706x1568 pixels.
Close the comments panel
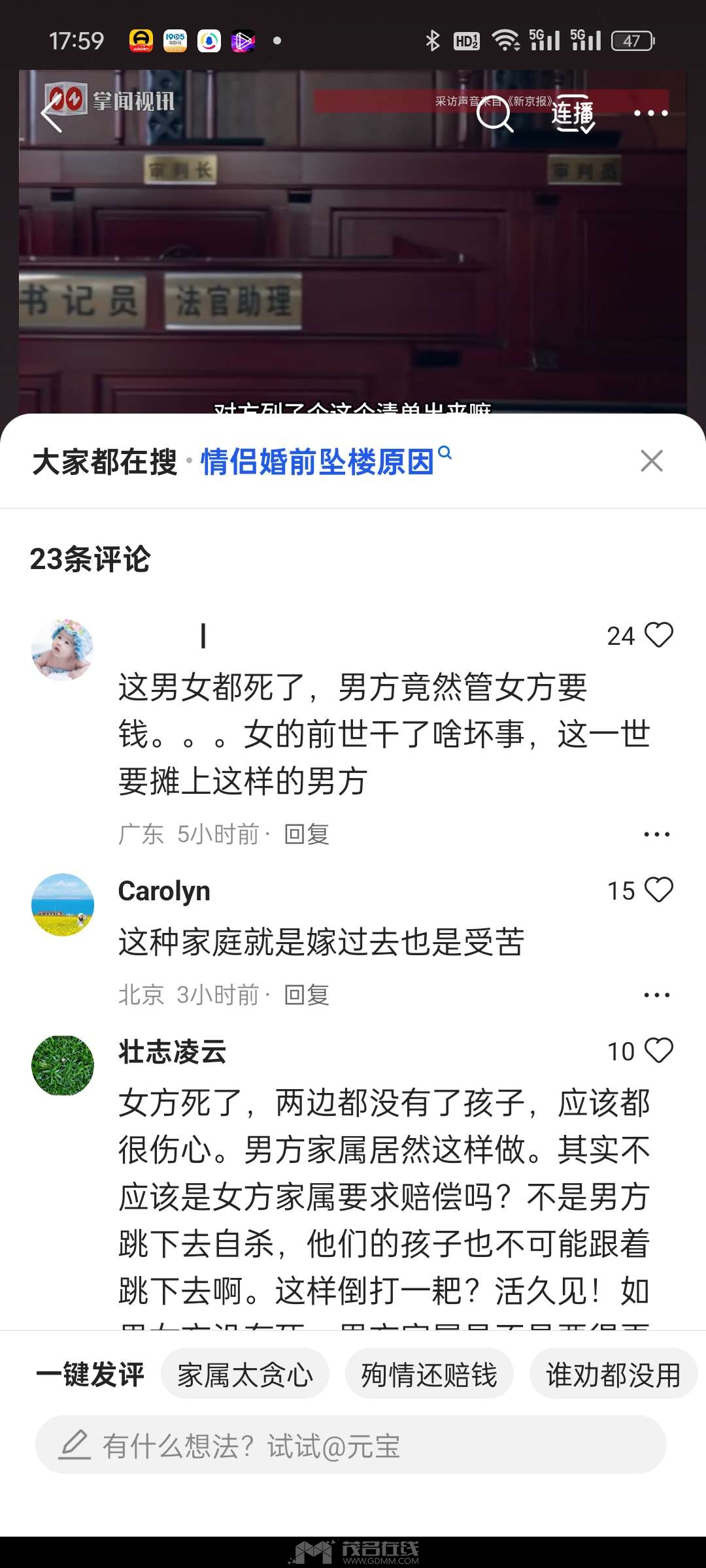pyautogui.click(x=651, y=461)
